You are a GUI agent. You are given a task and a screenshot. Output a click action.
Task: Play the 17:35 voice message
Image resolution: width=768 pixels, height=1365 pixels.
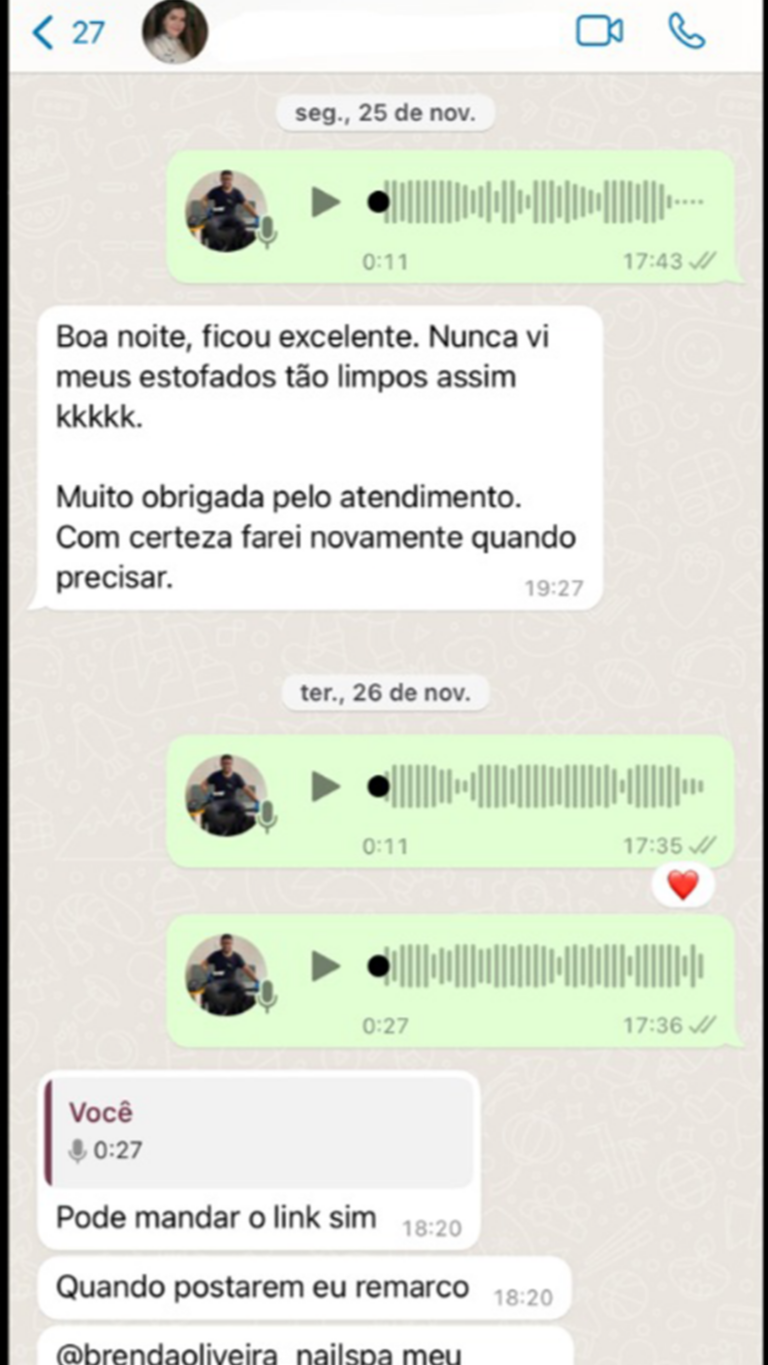[325, 786]
